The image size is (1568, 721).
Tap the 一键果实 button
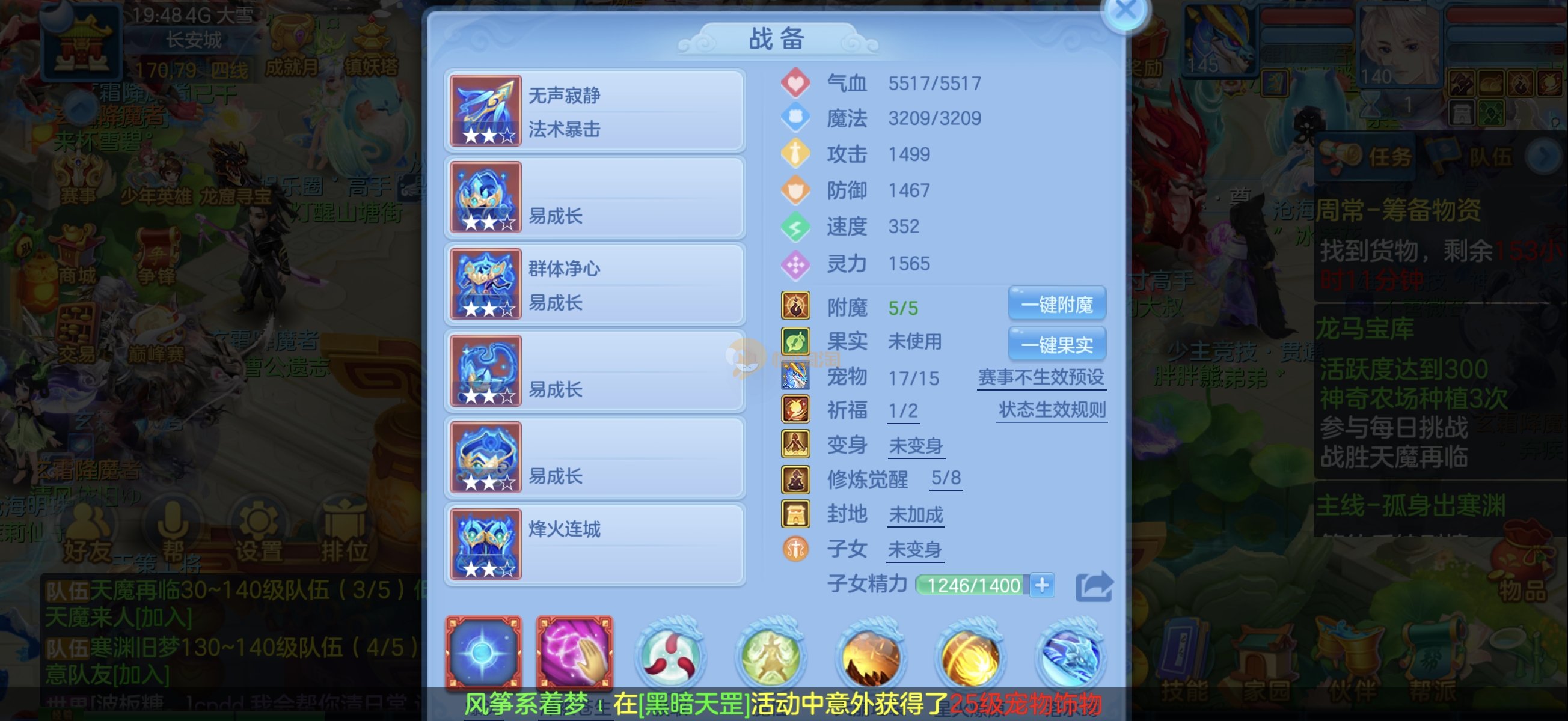[1057, 345]
